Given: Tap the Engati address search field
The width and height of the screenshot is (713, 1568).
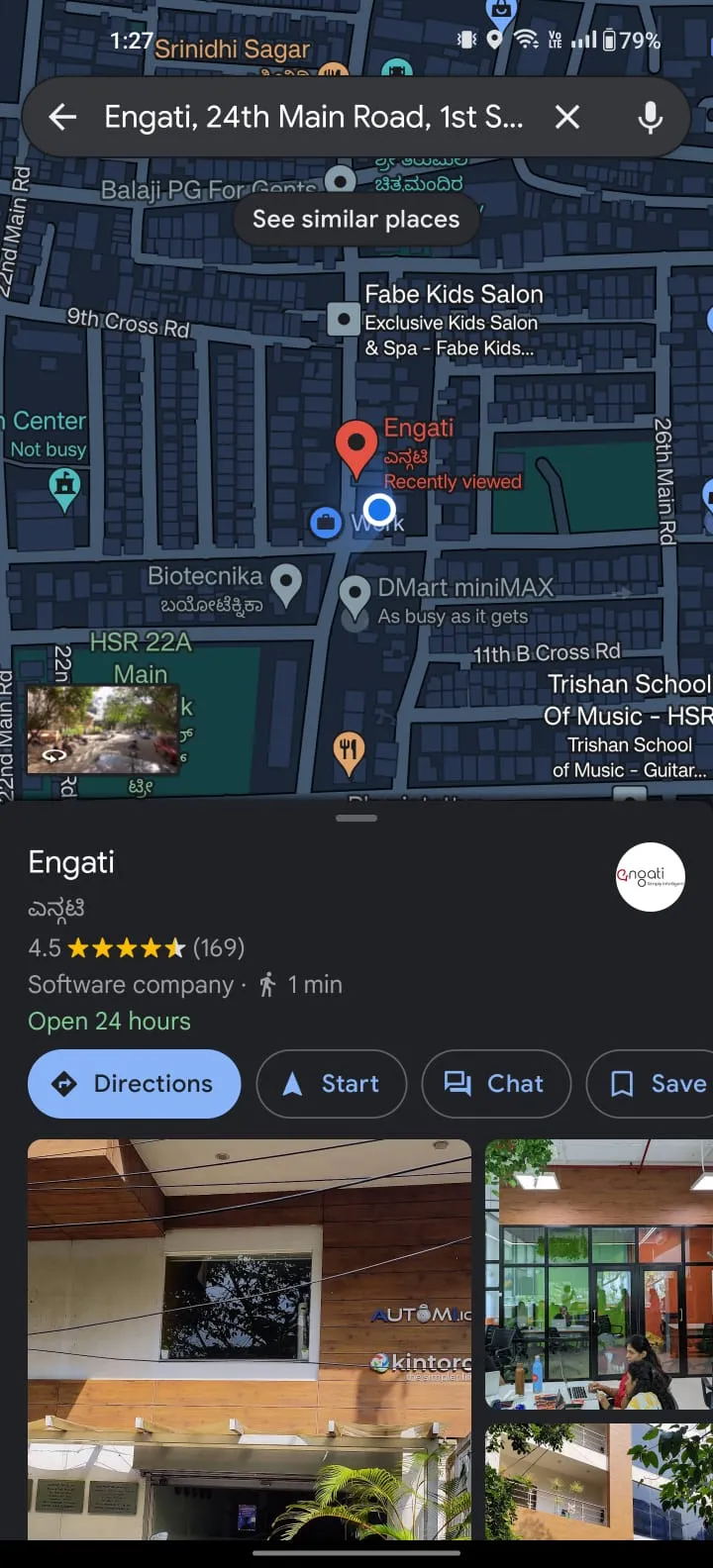Looking at the screenshot, I should click(313, 117).
